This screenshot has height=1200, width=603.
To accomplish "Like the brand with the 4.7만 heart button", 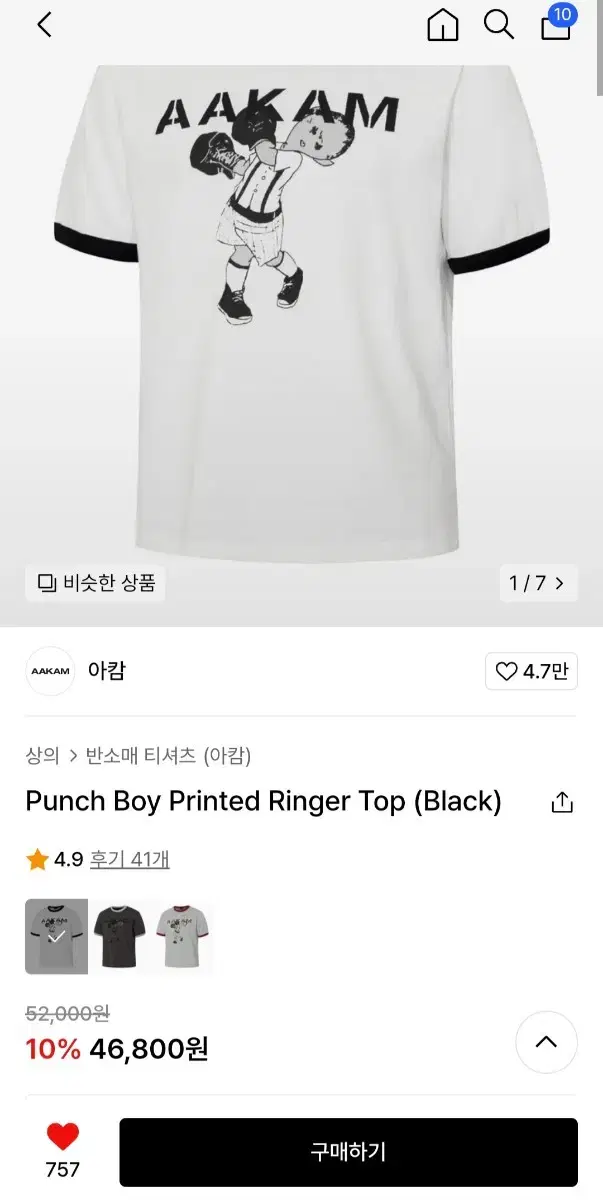I will pos(532,671).
